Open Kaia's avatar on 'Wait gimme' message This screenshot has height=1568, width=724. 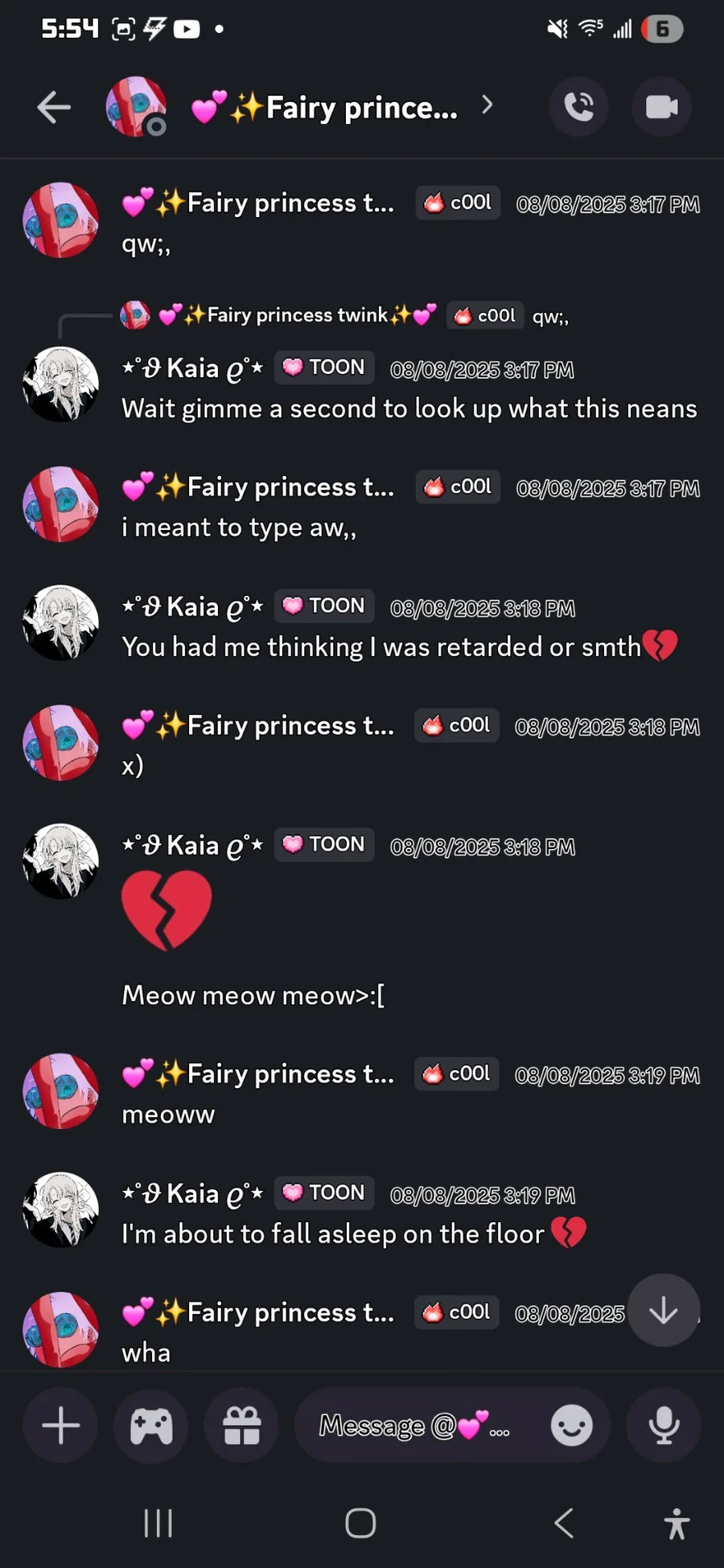coord(60,384)
